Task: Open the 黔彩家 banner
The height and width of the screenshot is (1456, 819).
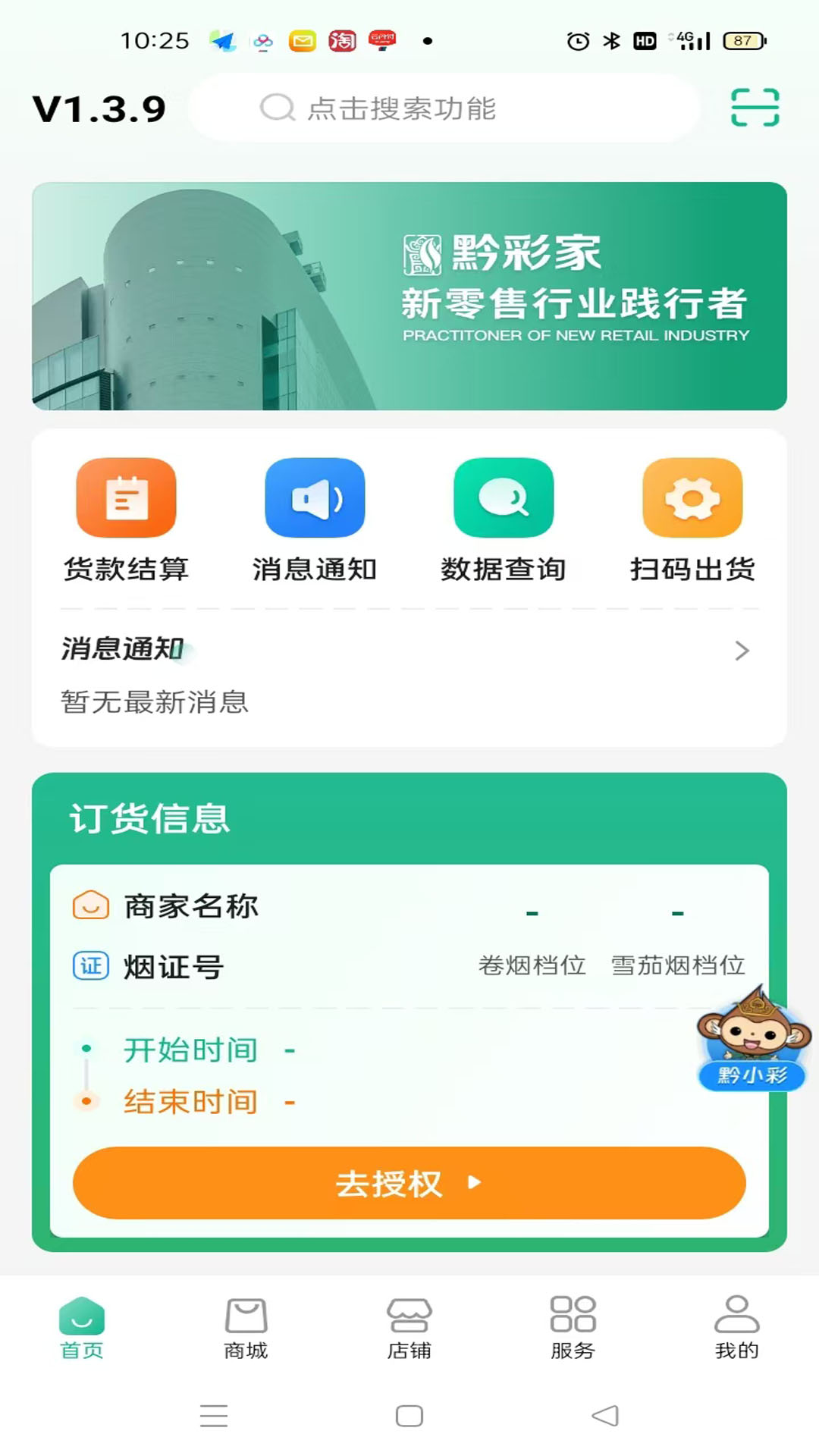Action: coord(409,296)
